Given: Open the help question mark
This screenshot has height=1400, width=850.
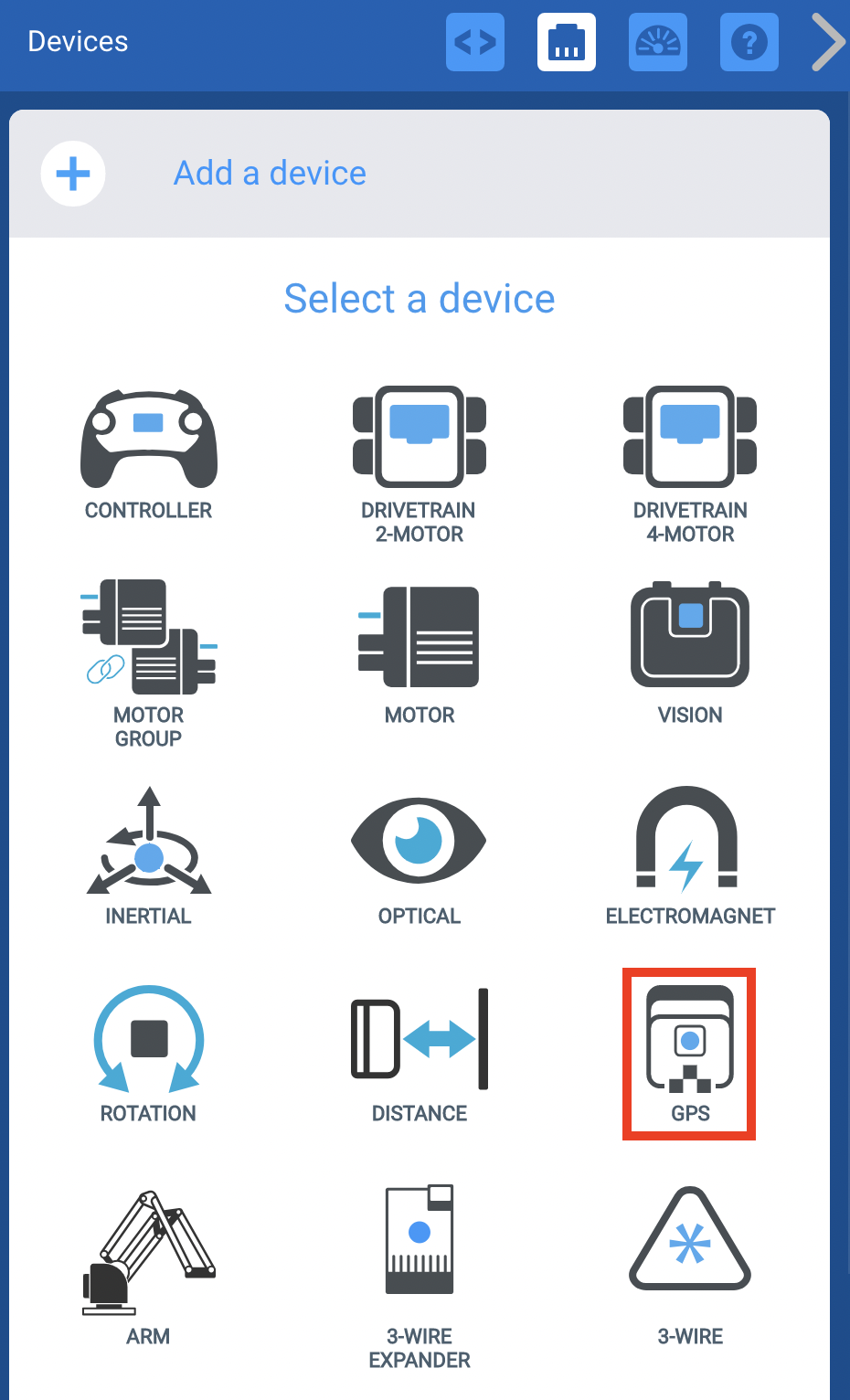Looking at the screenshot, I should pyautogui.click(x=749, y=42).
